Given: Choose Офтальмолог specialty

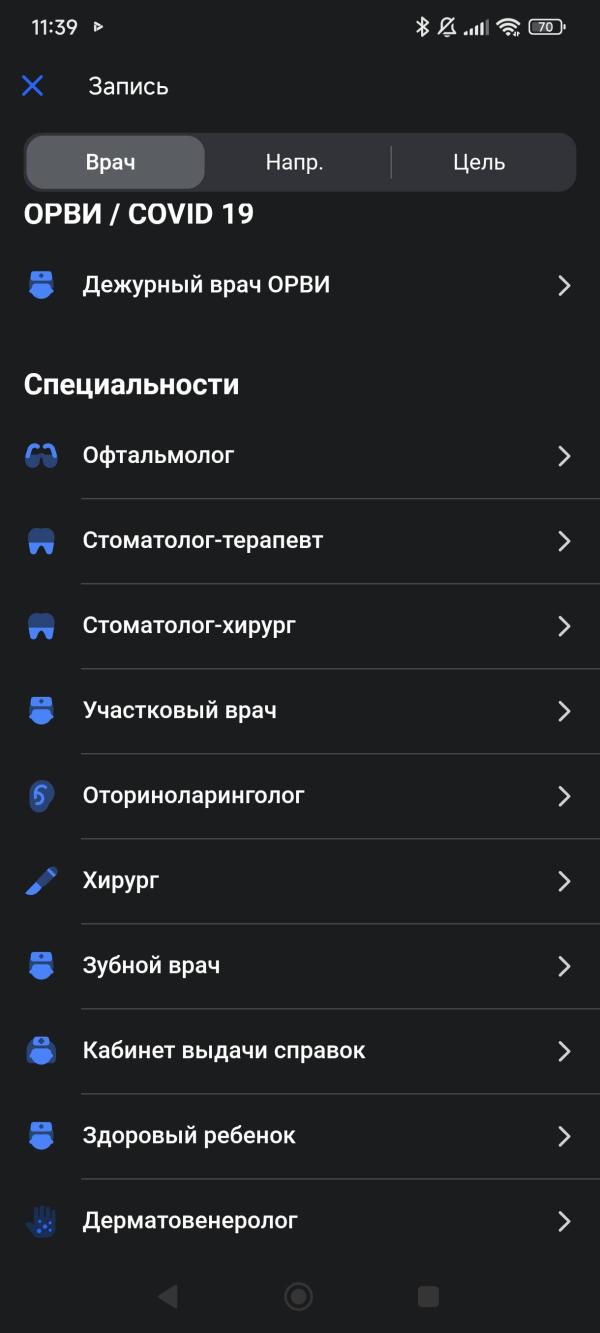Looking at the screenshot, I should [300, 456].
